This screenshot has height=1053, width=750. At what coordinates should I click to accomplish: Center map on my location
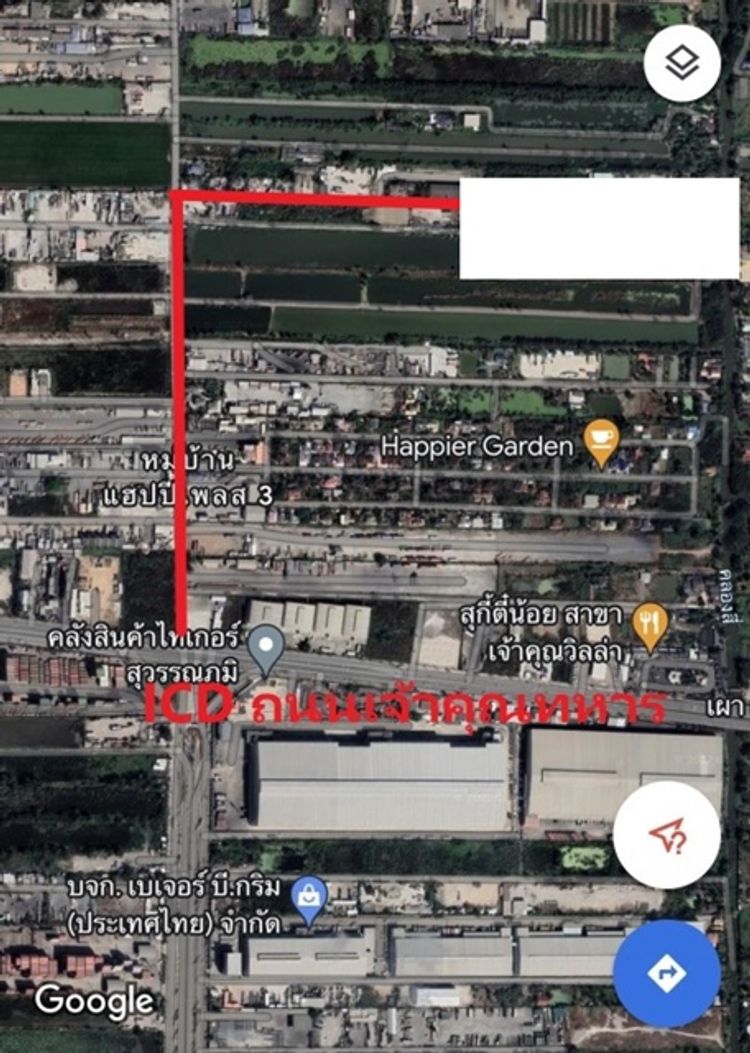[x=666, y=835]
